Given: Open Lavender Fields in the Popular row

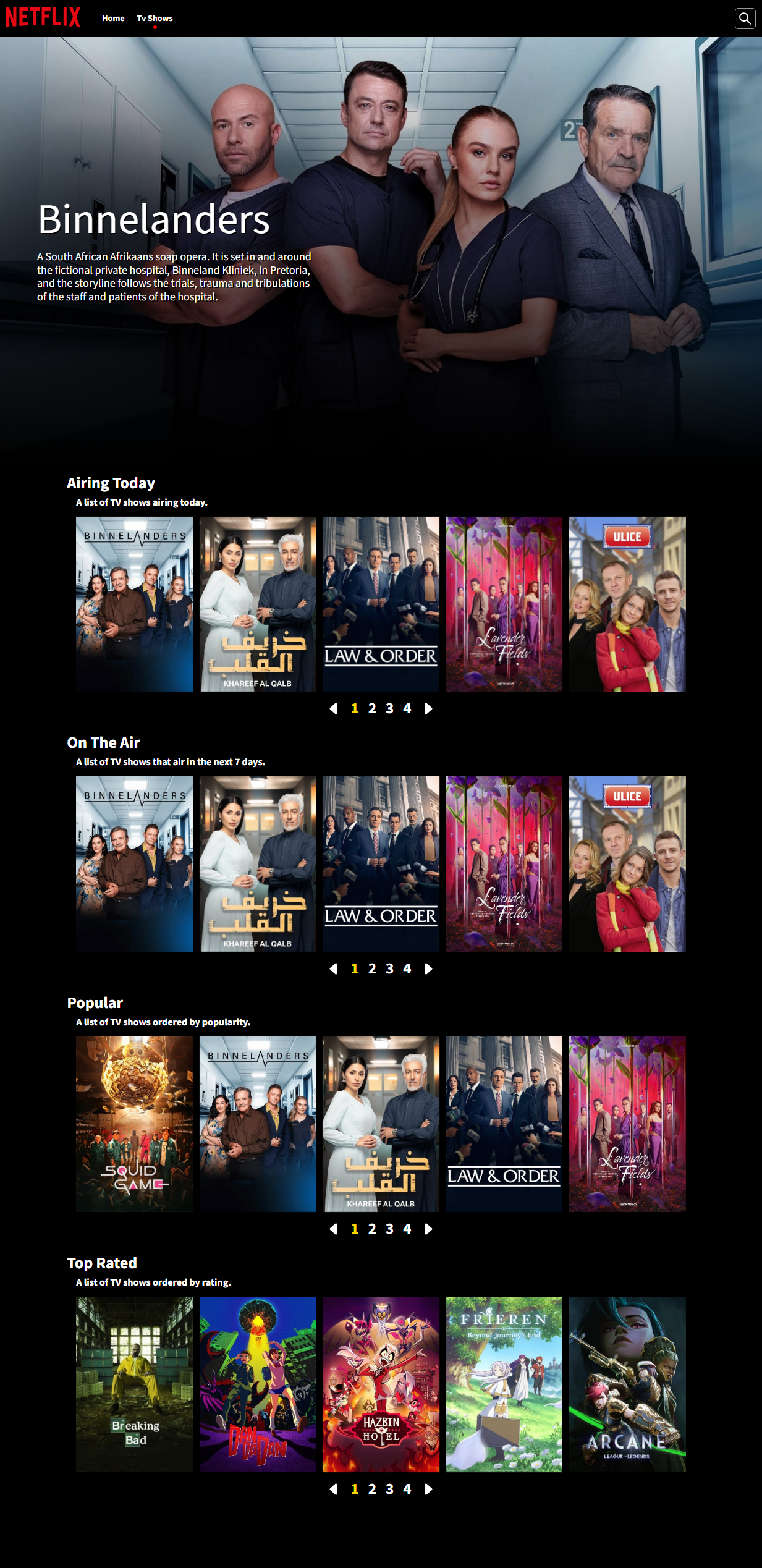Looking at the screenshot, I should (x=627, y=1124).
